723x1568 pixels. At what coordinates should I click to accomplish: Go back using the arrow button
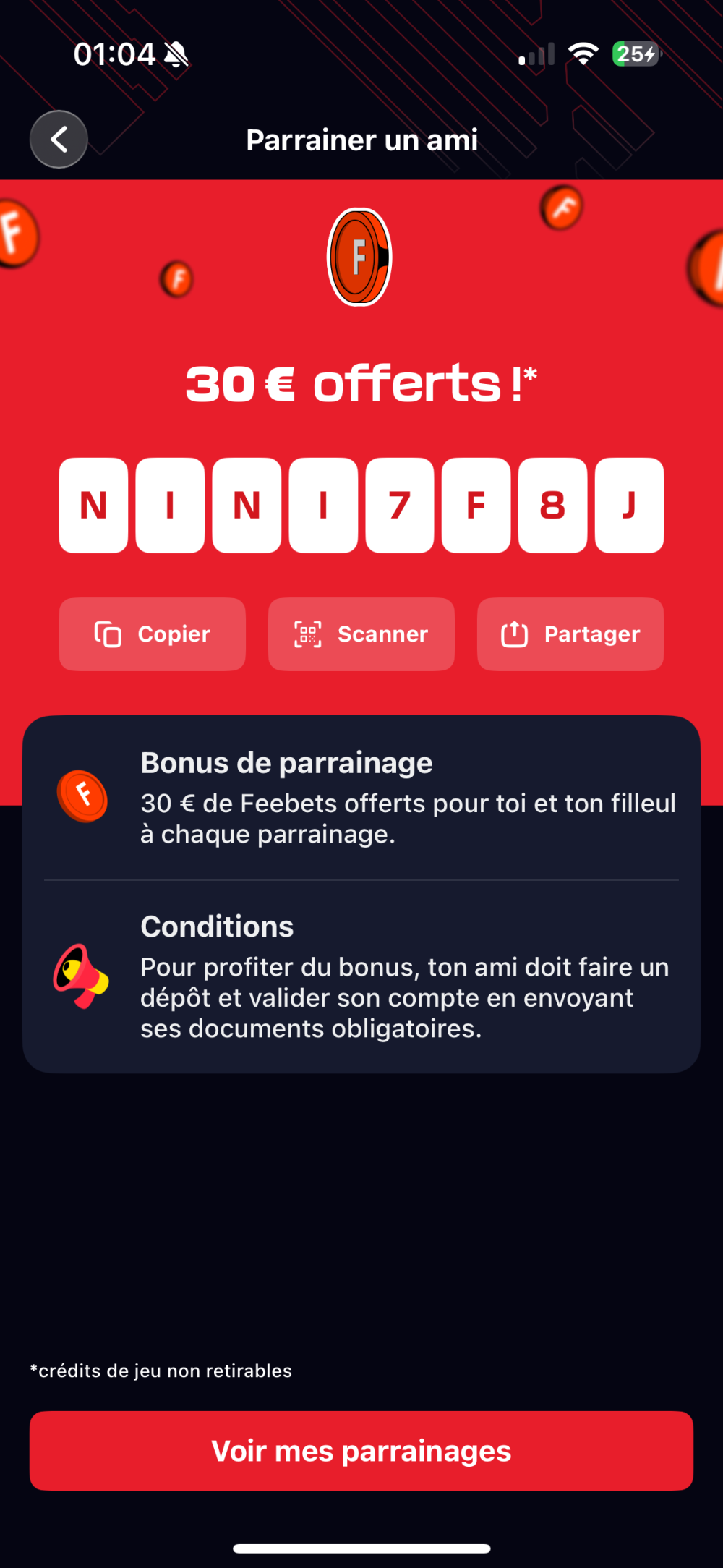click(x=59, y=140)
